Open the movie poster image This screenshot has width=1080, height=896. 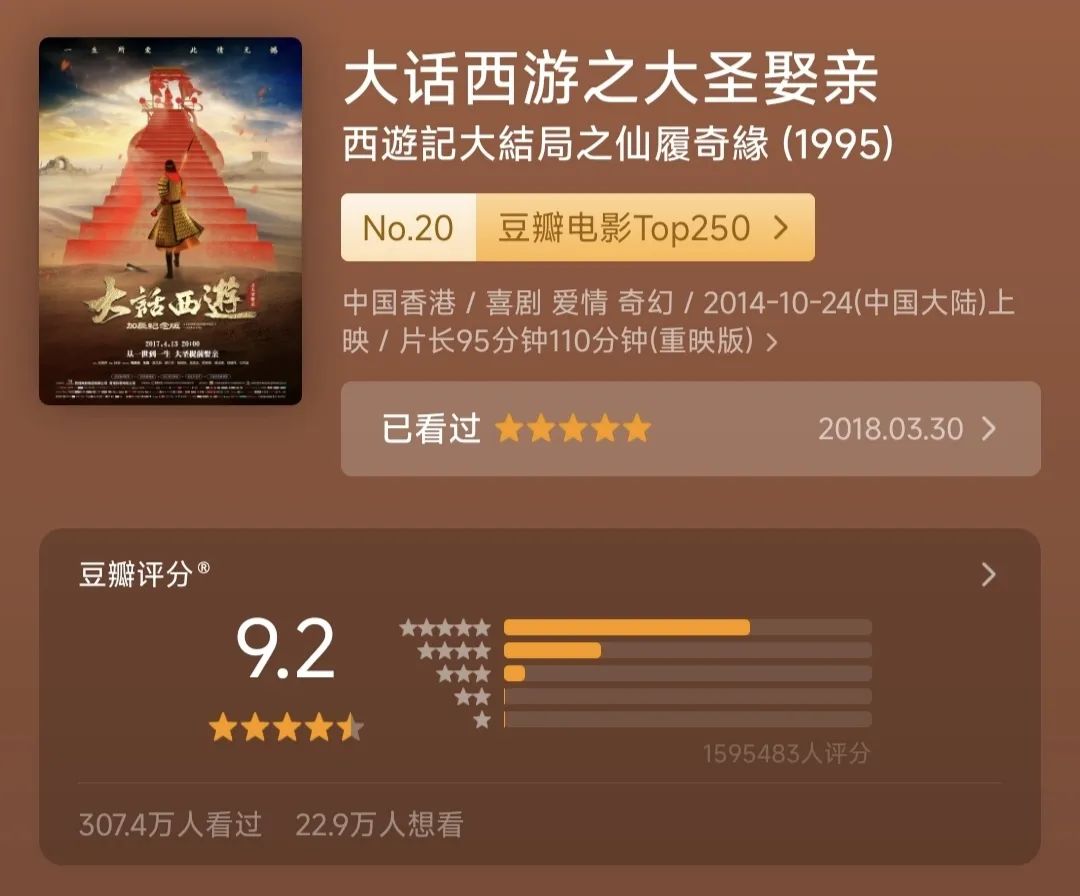[170, 221]
